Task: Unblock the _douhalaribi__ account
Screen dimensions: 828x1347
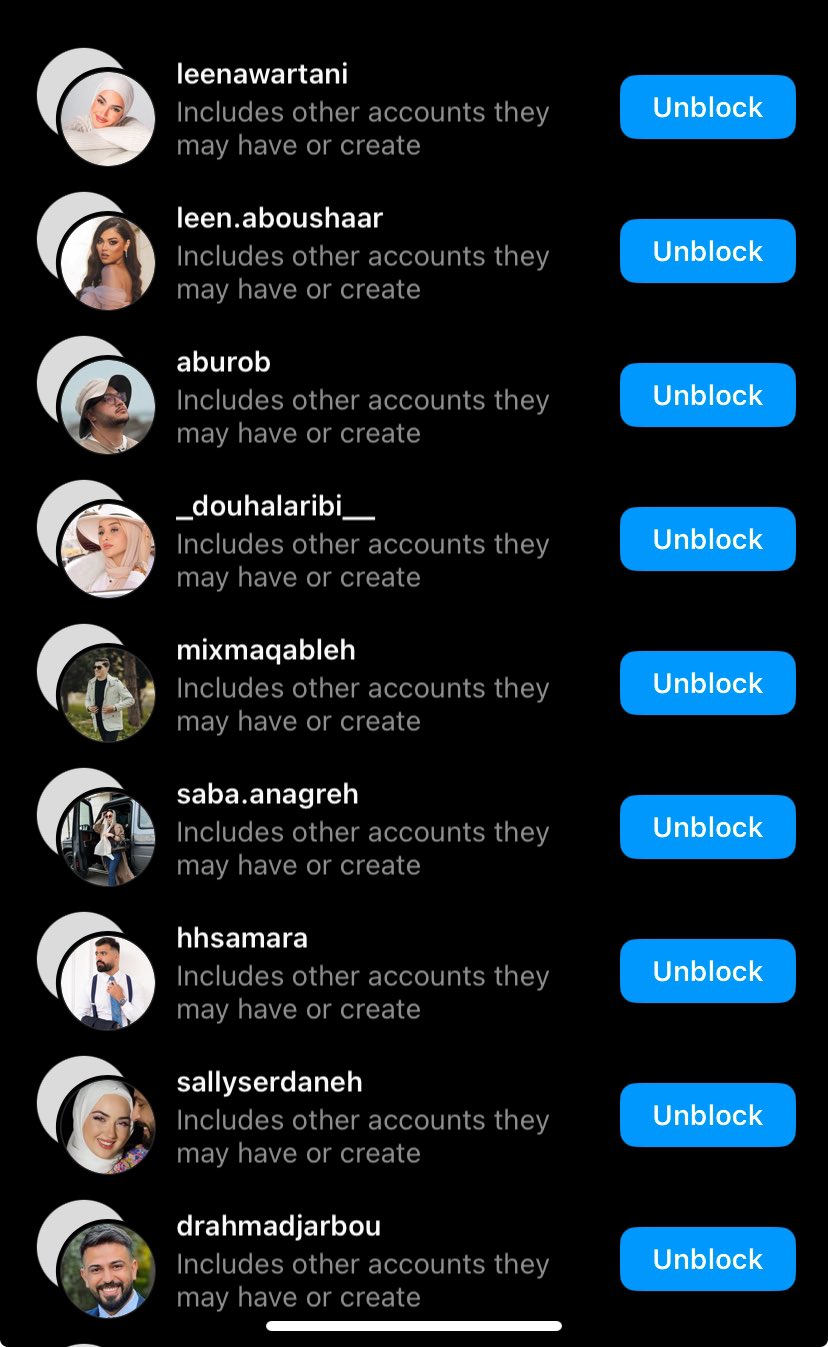Action: point(707,539)
